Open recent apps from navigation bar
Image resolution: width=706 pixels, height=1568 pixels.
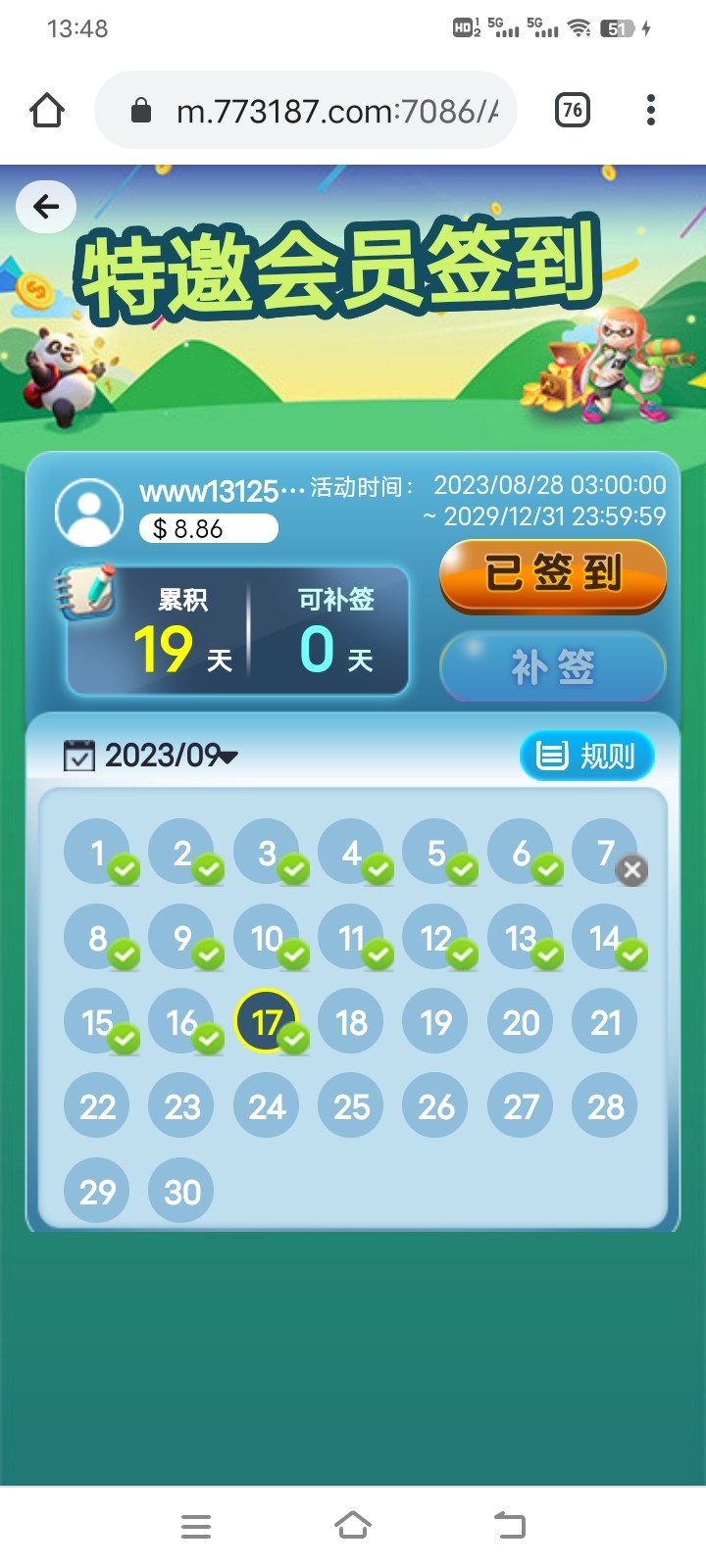[x=196, y=1526]
